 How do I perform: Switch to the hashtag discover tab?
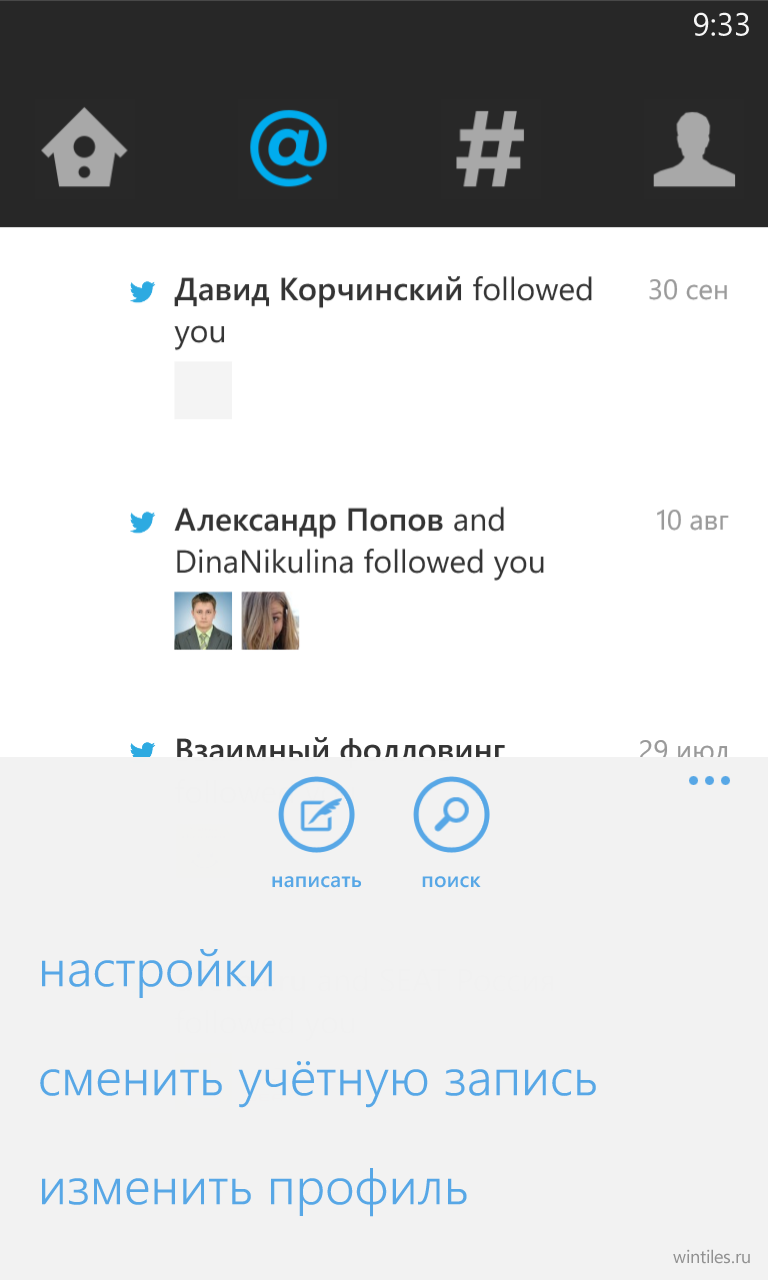coord(490,148)
